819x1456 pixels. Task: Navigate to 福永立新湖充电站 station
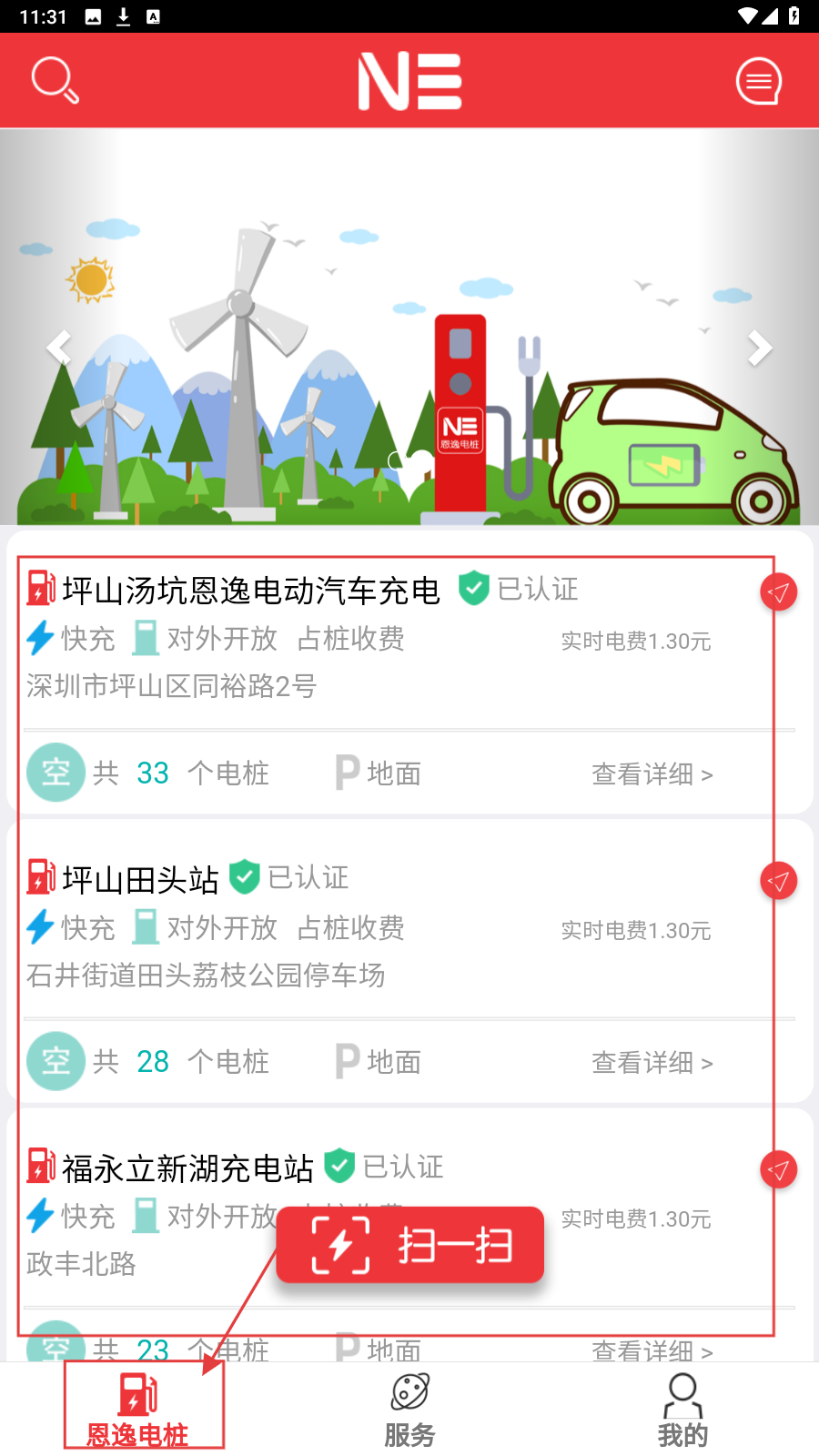pyautogui.click(x=778, y=1169)
